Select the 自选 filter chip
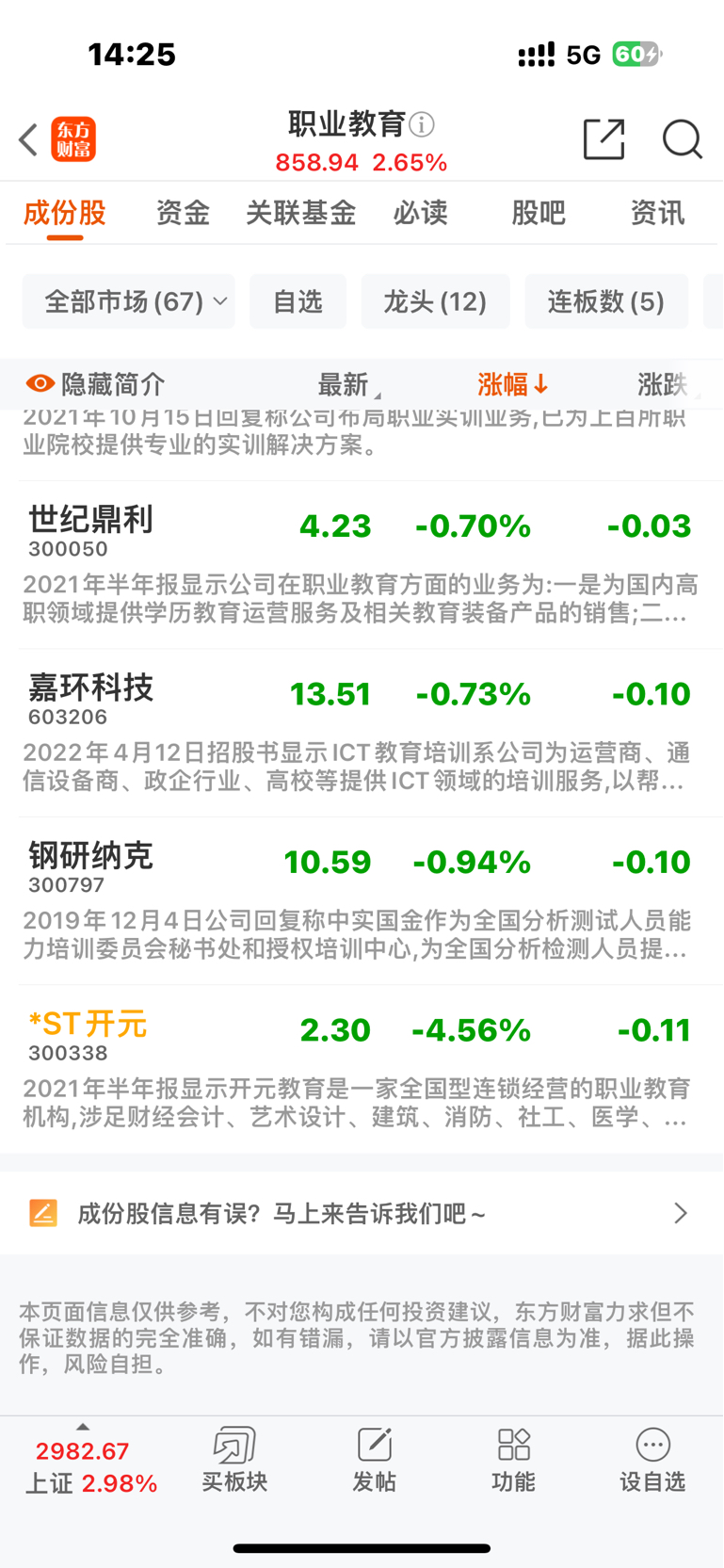This screenshot has height=1568, width=724. [x=298, y=302]
